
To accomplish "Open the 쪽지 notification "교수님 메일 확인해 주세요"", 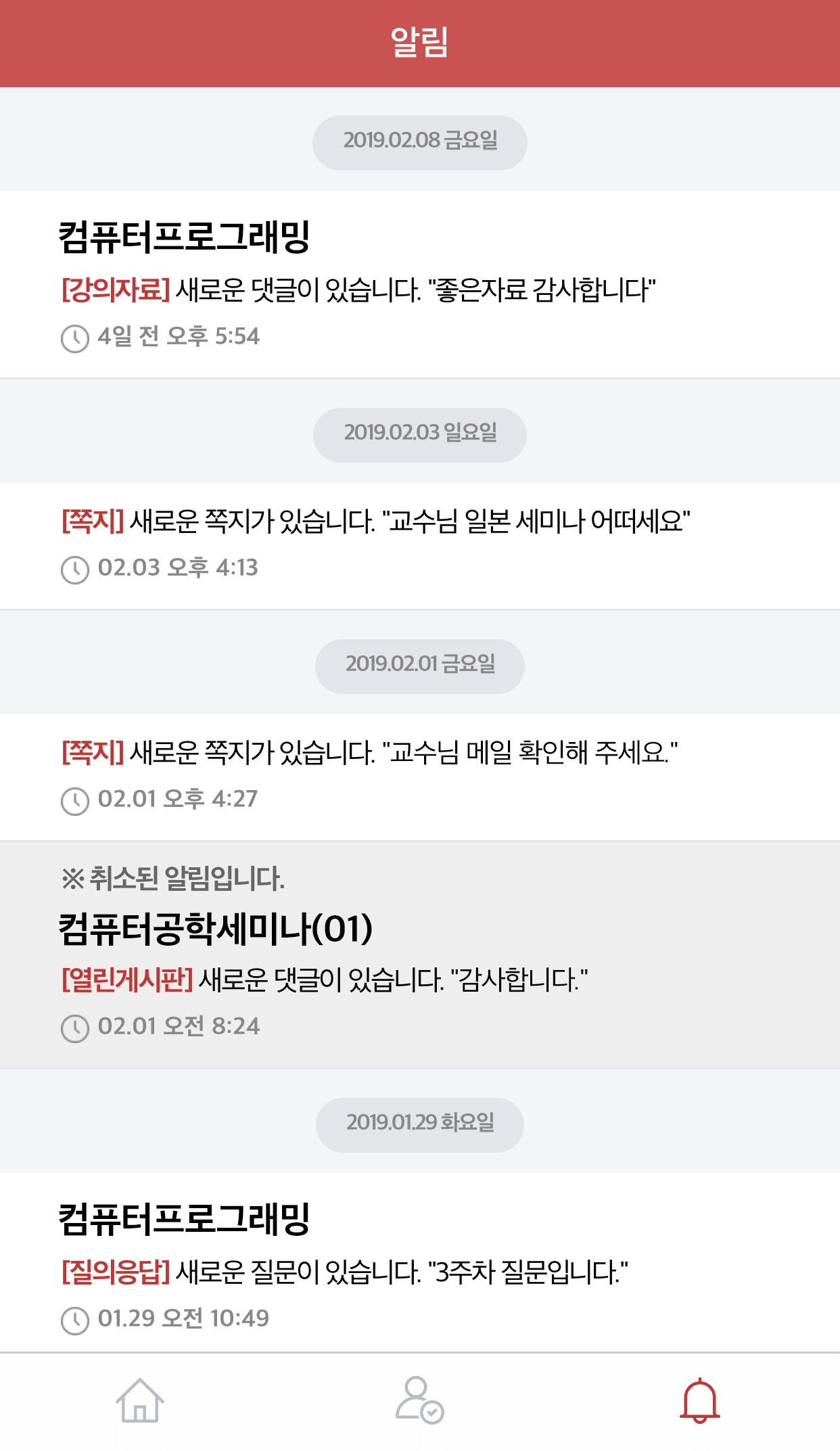I will (x=420, y=777).
